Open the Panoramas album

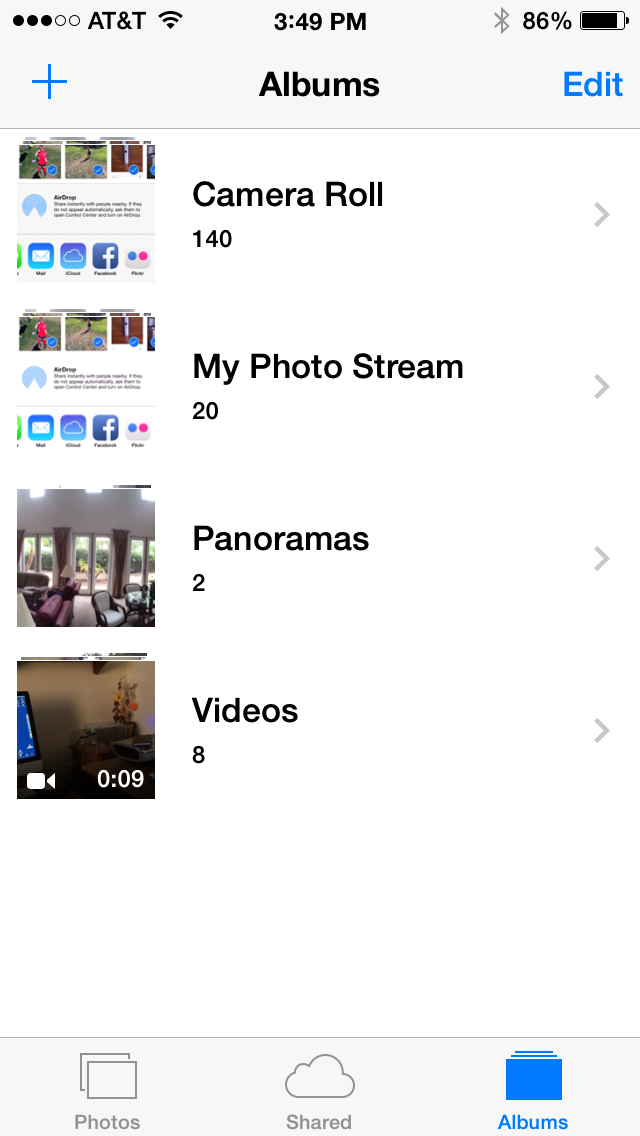320,558
